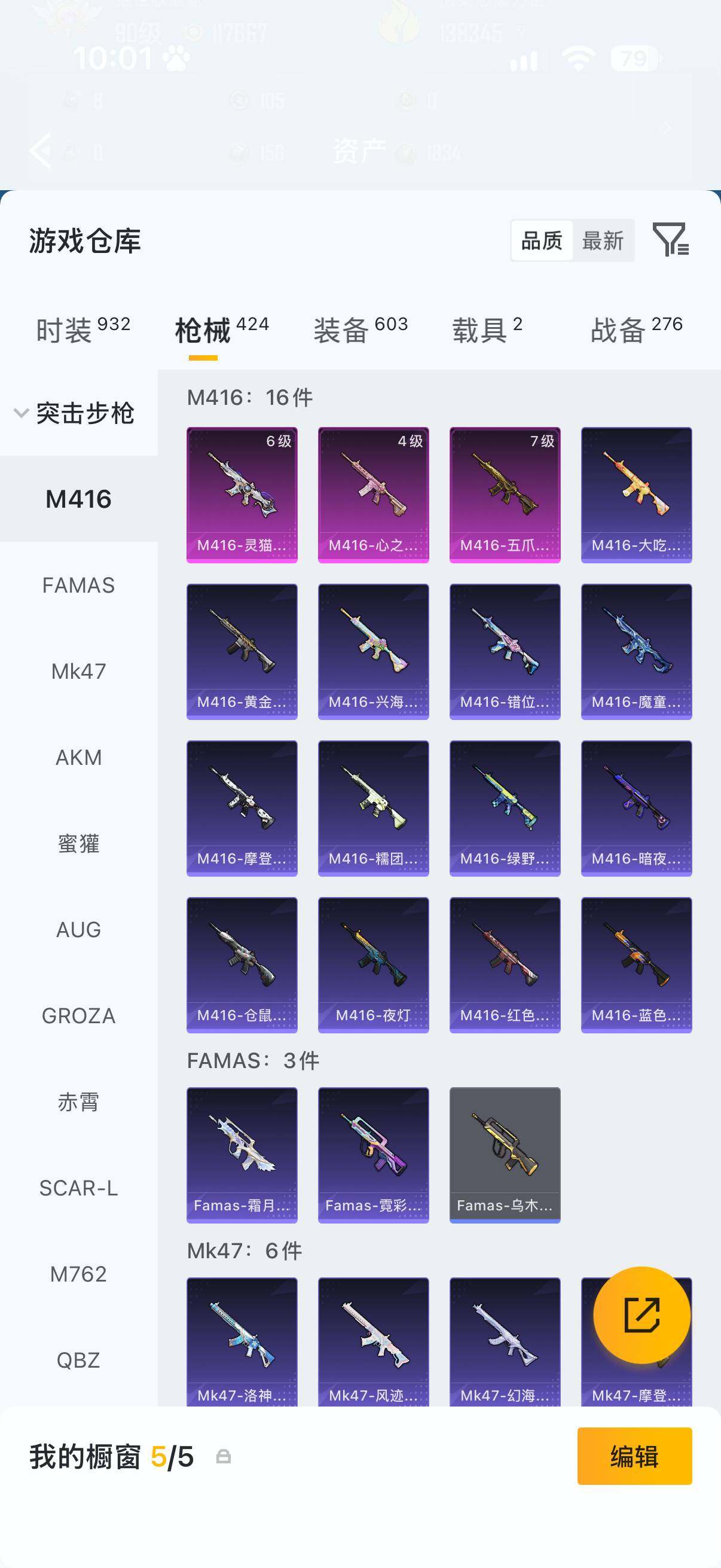
Task: Open the M416-五爪 level 7 skin
Action: [x=505, y=495]
